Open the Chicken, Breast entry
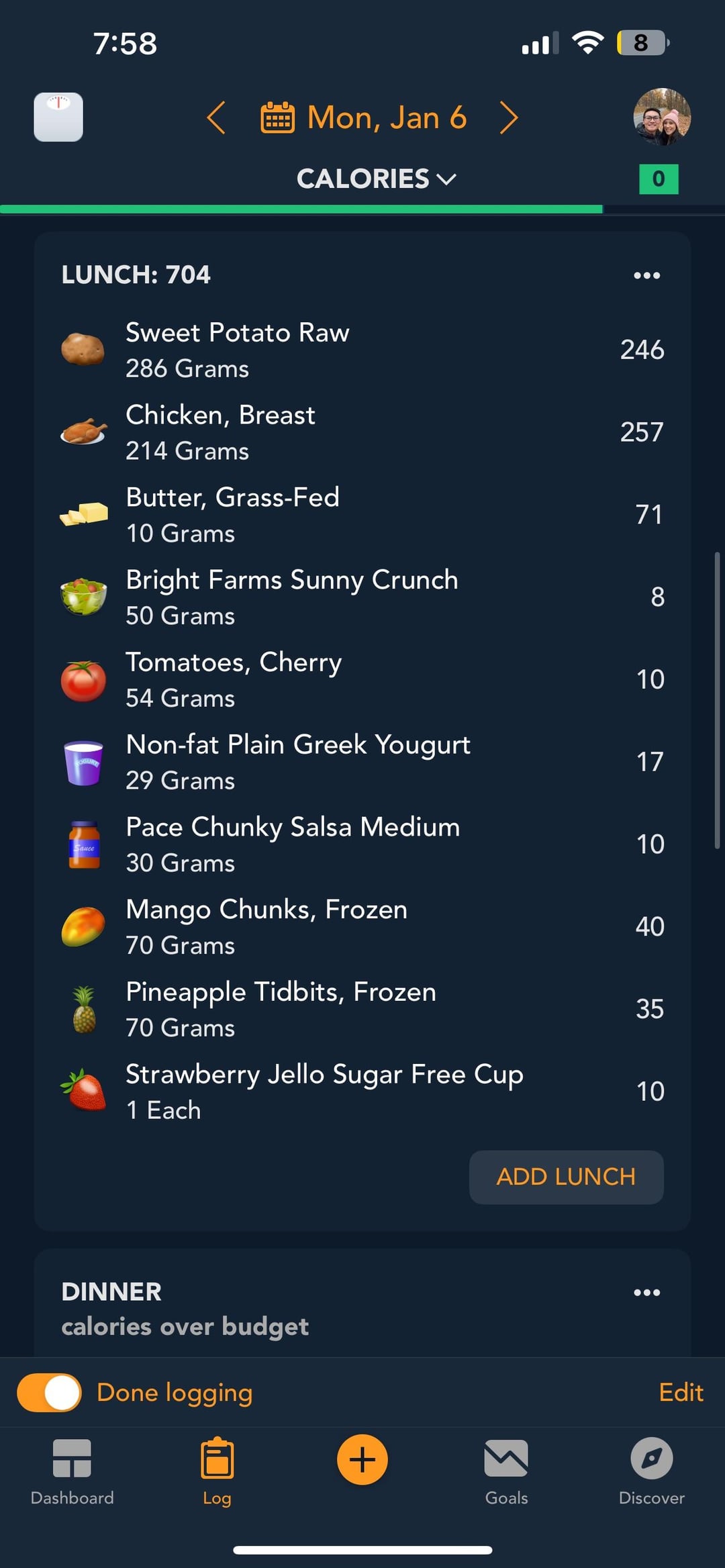 [x=362, y=432]
